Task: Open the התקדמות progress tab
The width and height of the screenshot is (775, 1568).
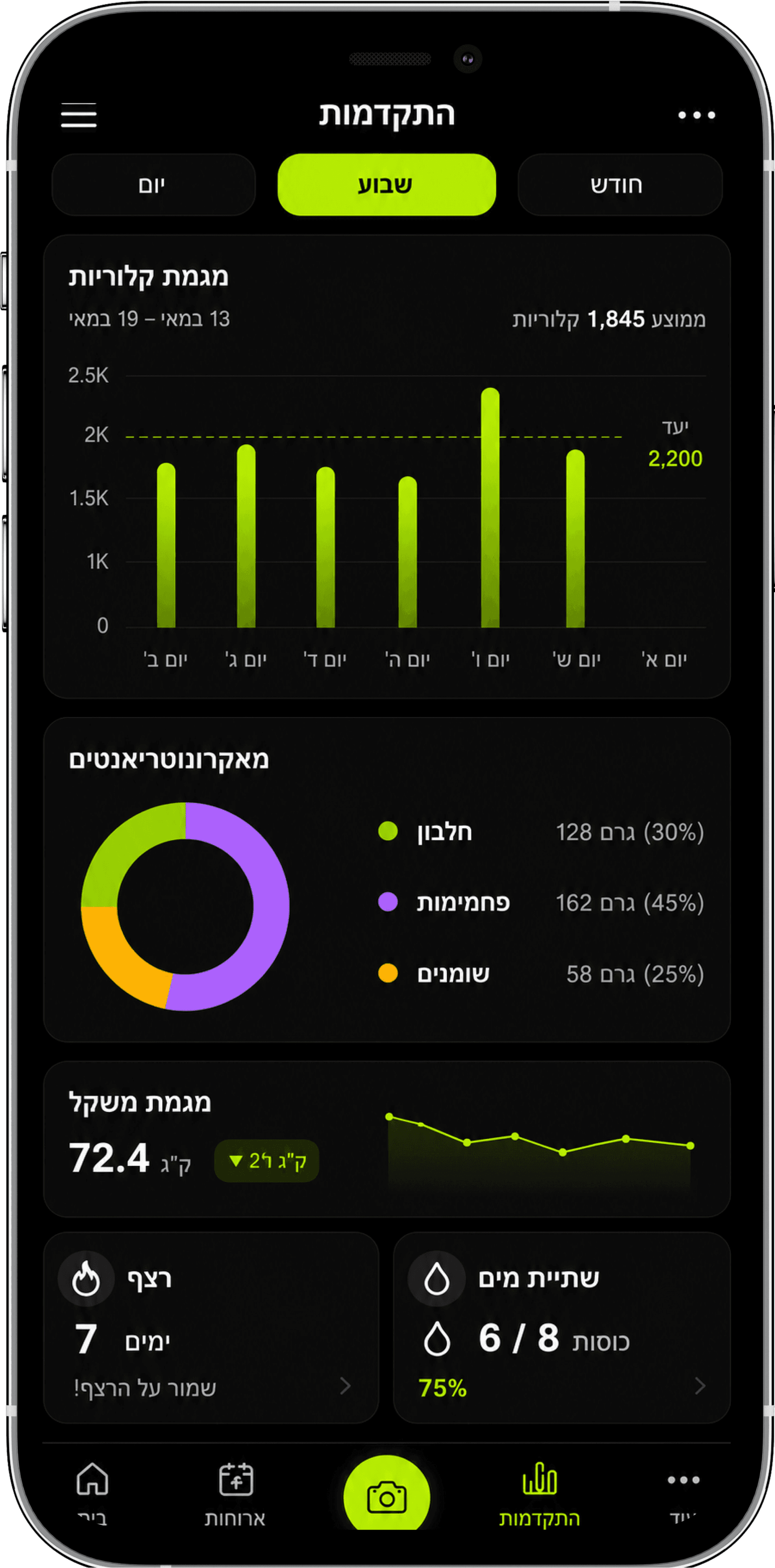Action: click(540, 1493)
